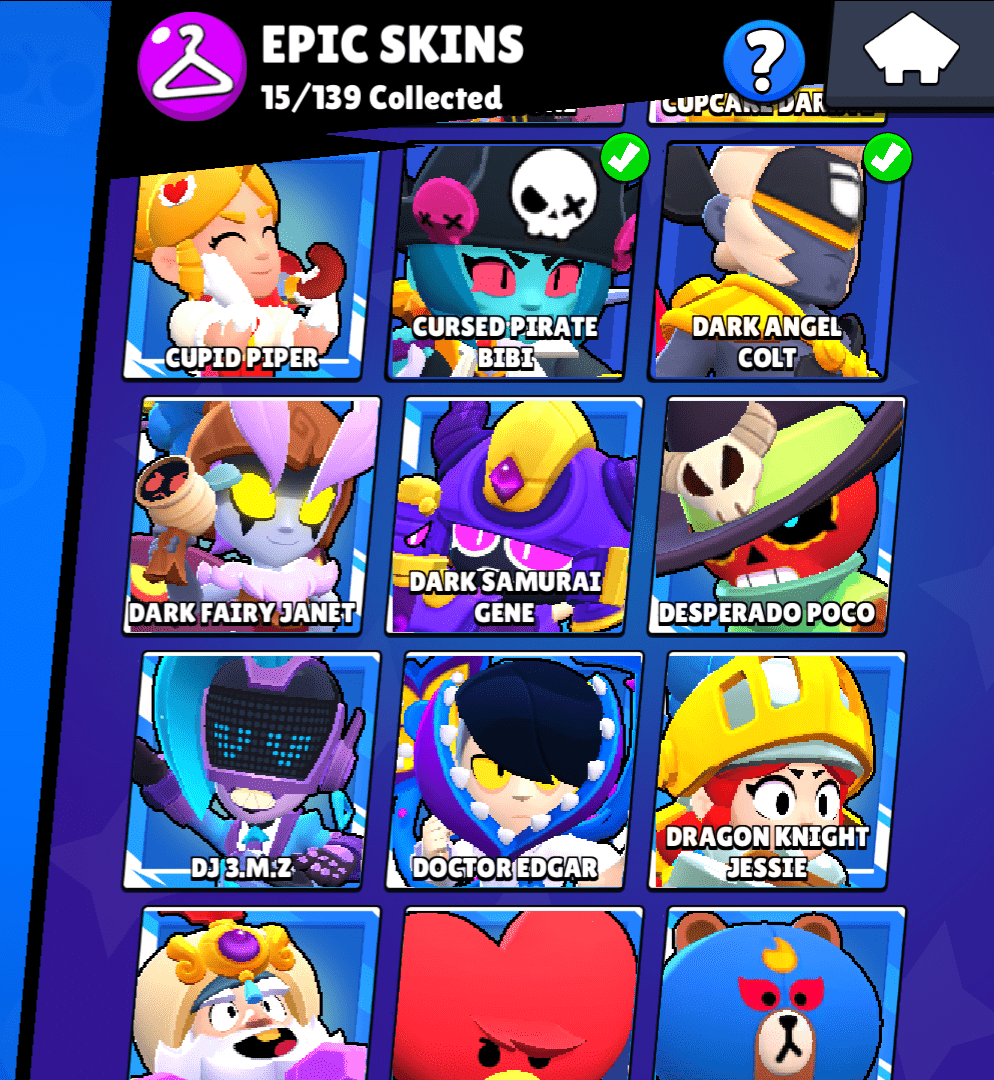
Task: Go to the home screen
Action: tap(911, 52)
